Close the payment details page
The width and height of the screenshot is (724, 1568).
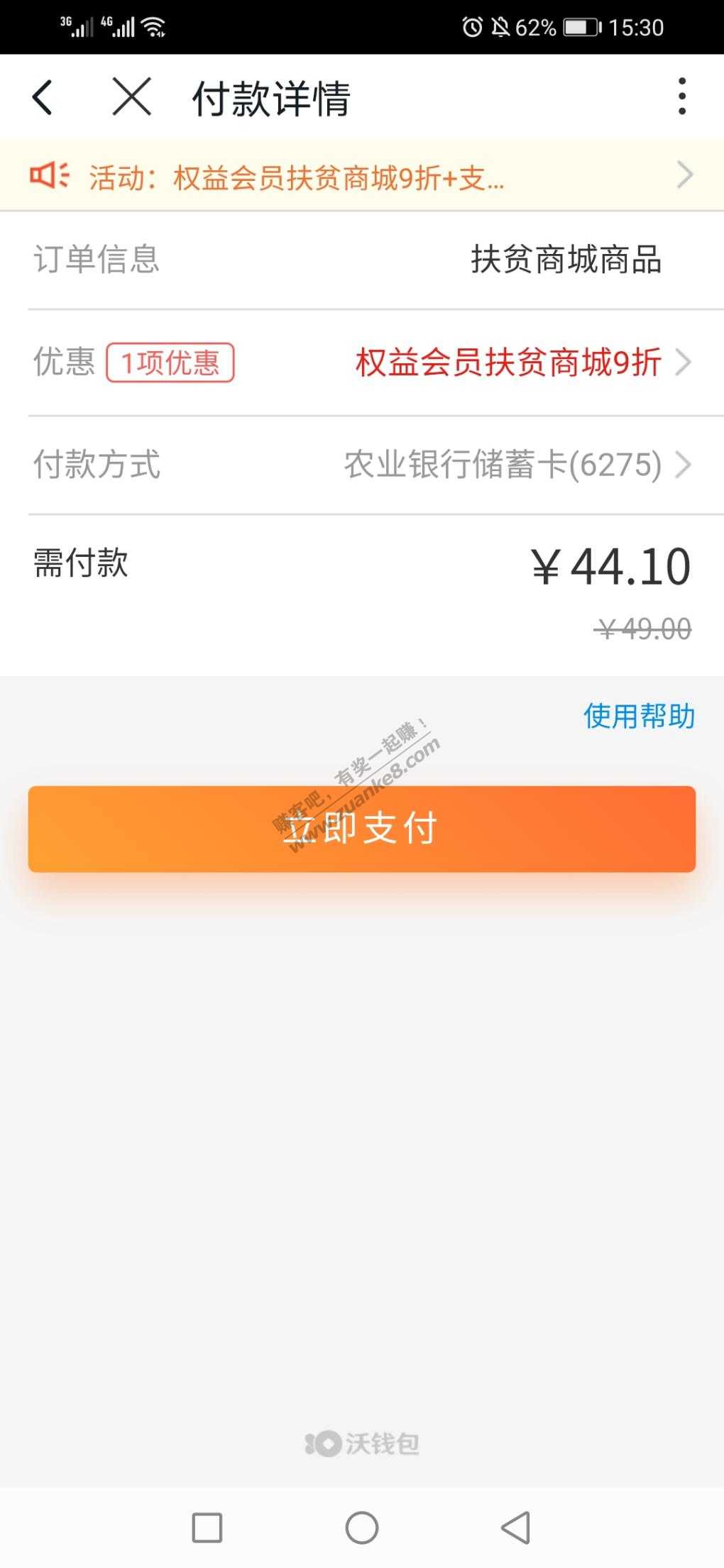click(x=132, y=97)
